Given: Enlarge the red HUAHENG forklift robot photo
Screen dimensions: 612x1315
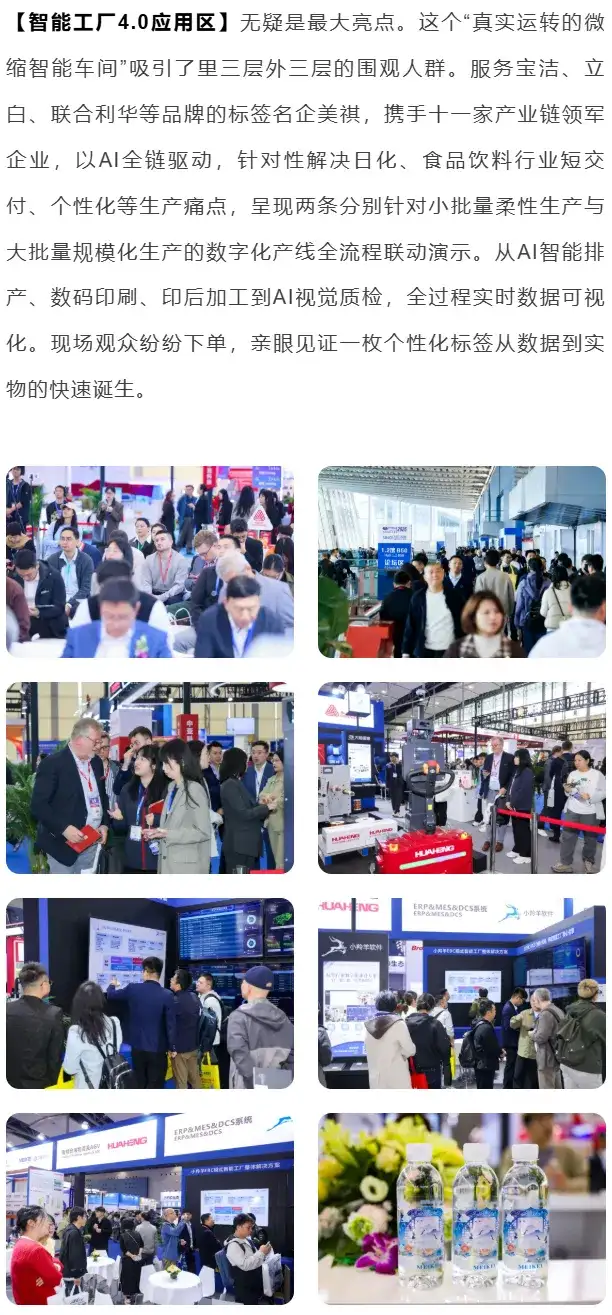Looking at the screenshot, I should 462,778.
